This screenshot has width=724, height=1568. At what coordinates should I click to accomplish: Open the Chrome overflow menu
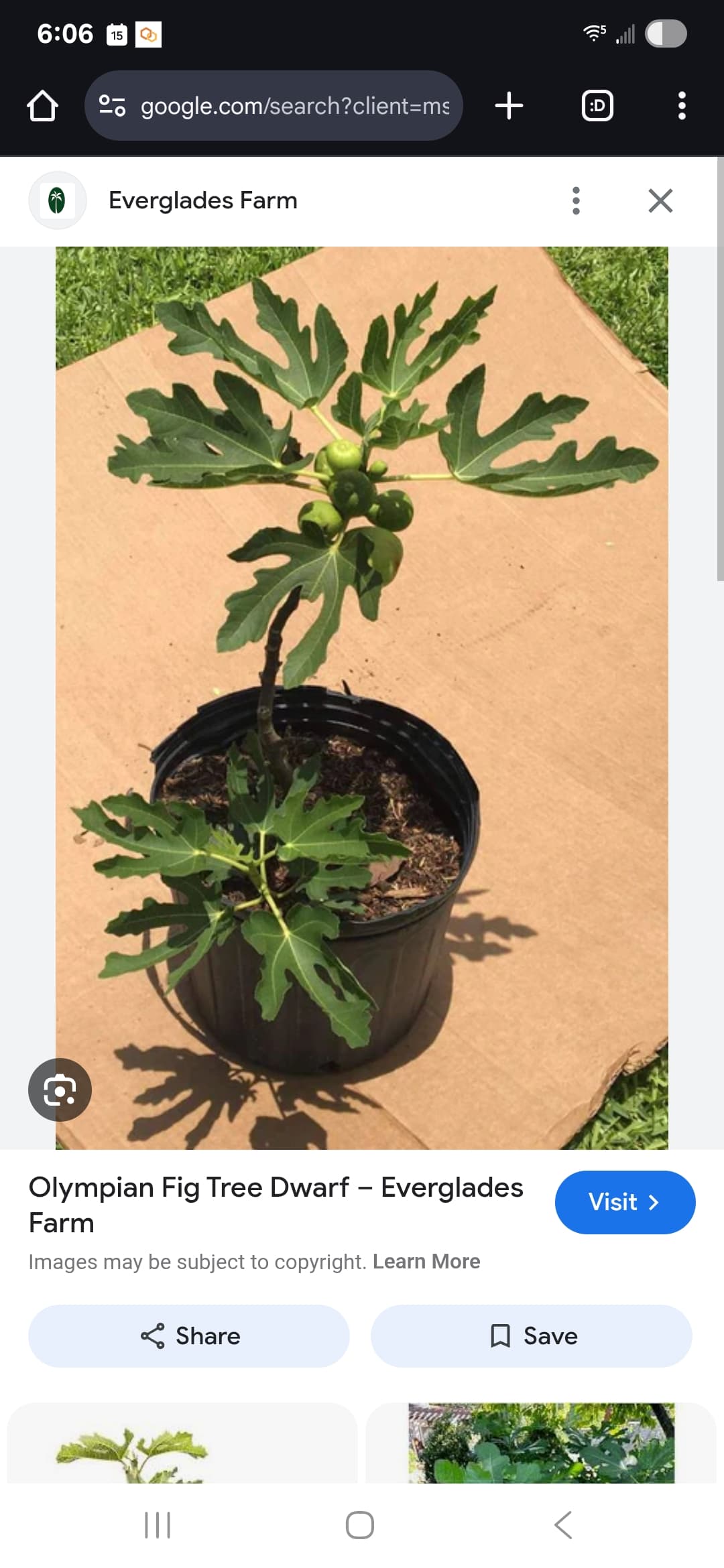(682, 106)
